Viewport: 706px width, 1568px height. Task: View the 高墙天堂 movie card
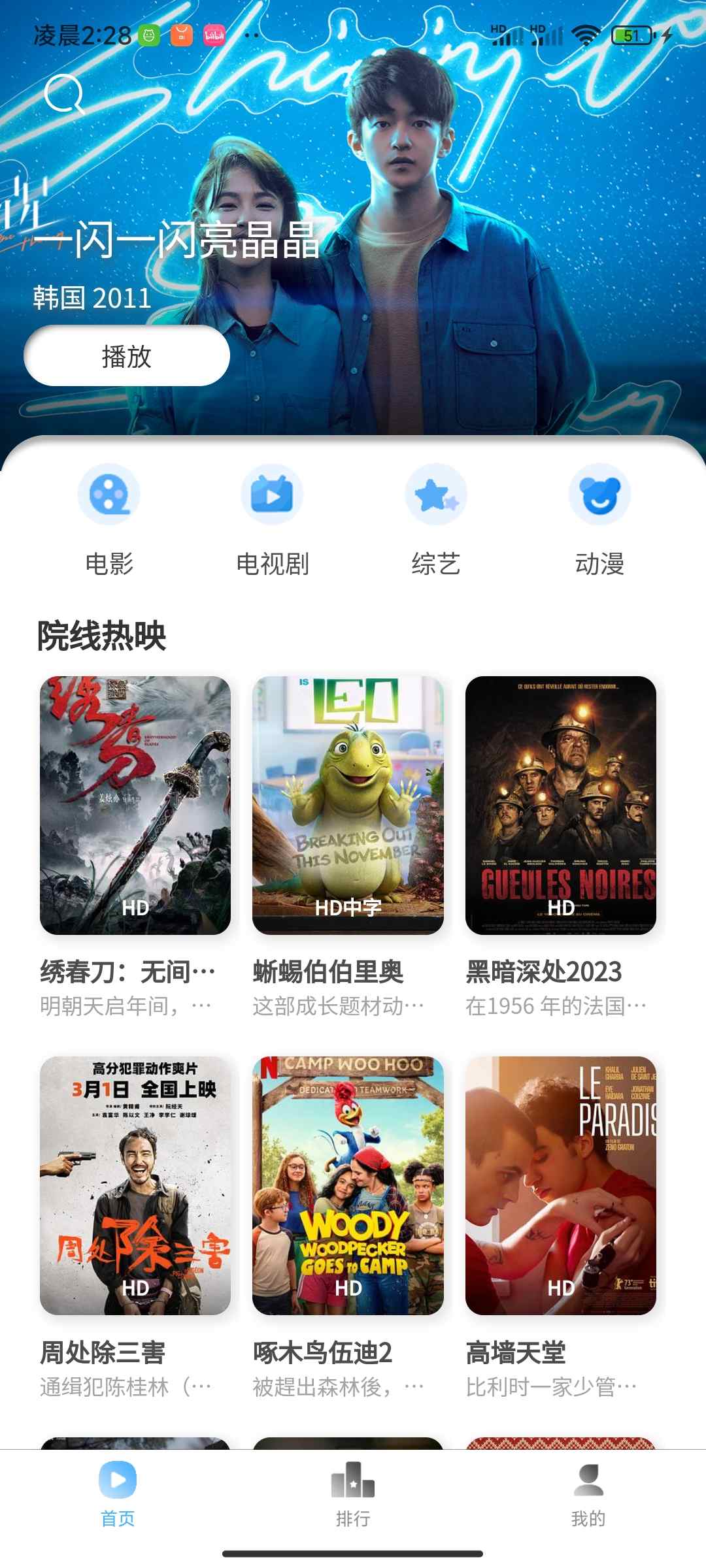pyautogui.click(x=561, y=1185)
